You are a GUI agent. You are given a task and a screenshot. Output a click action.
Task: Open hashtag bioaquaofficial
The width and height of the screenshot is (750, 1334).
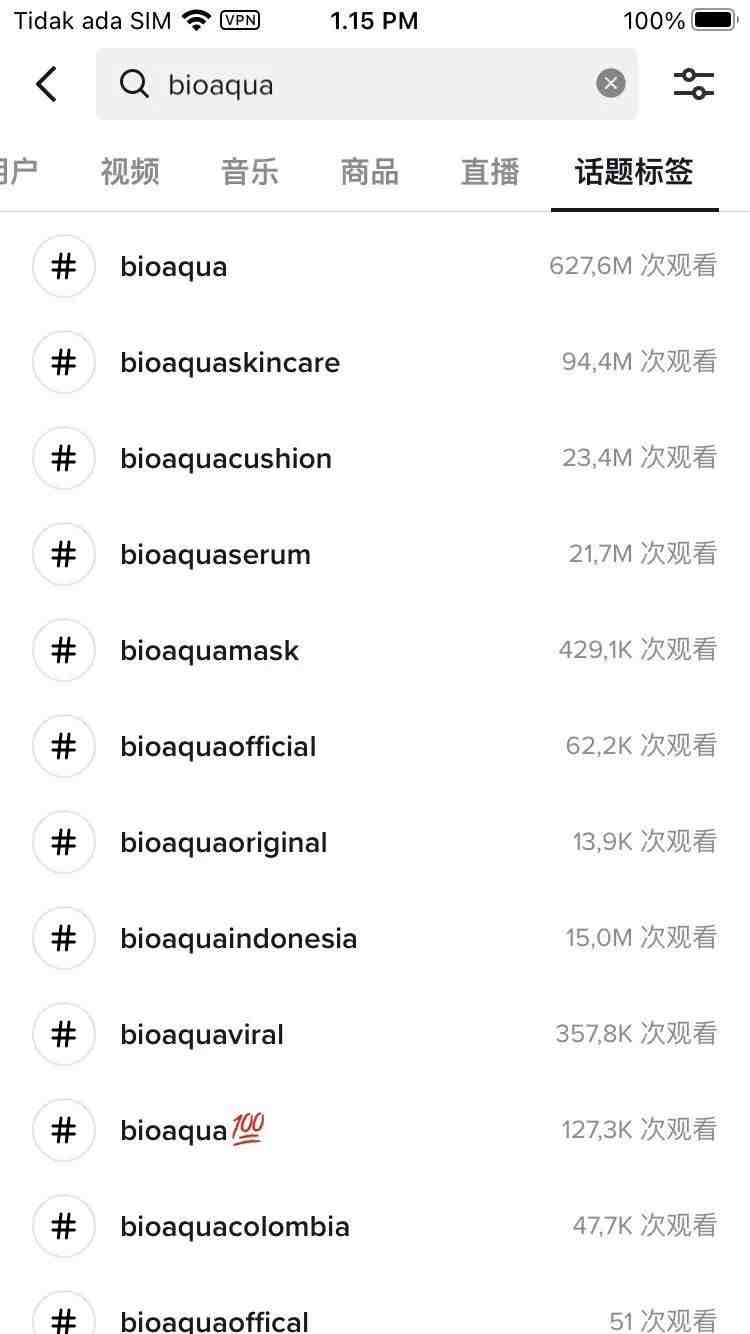pos(375,746)
